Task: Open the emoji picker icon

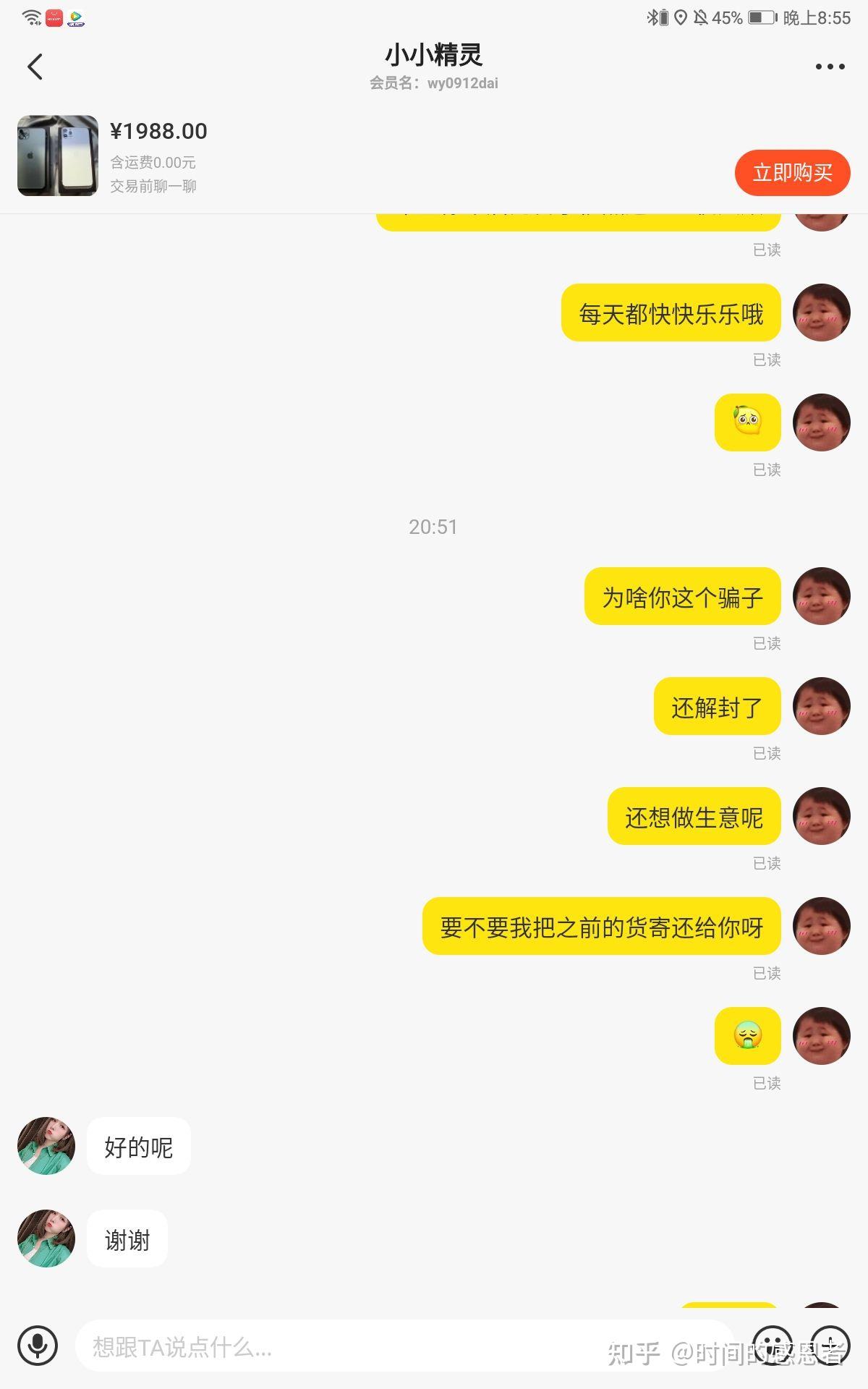Action: pyautogui.click(x=773, y=1346)
